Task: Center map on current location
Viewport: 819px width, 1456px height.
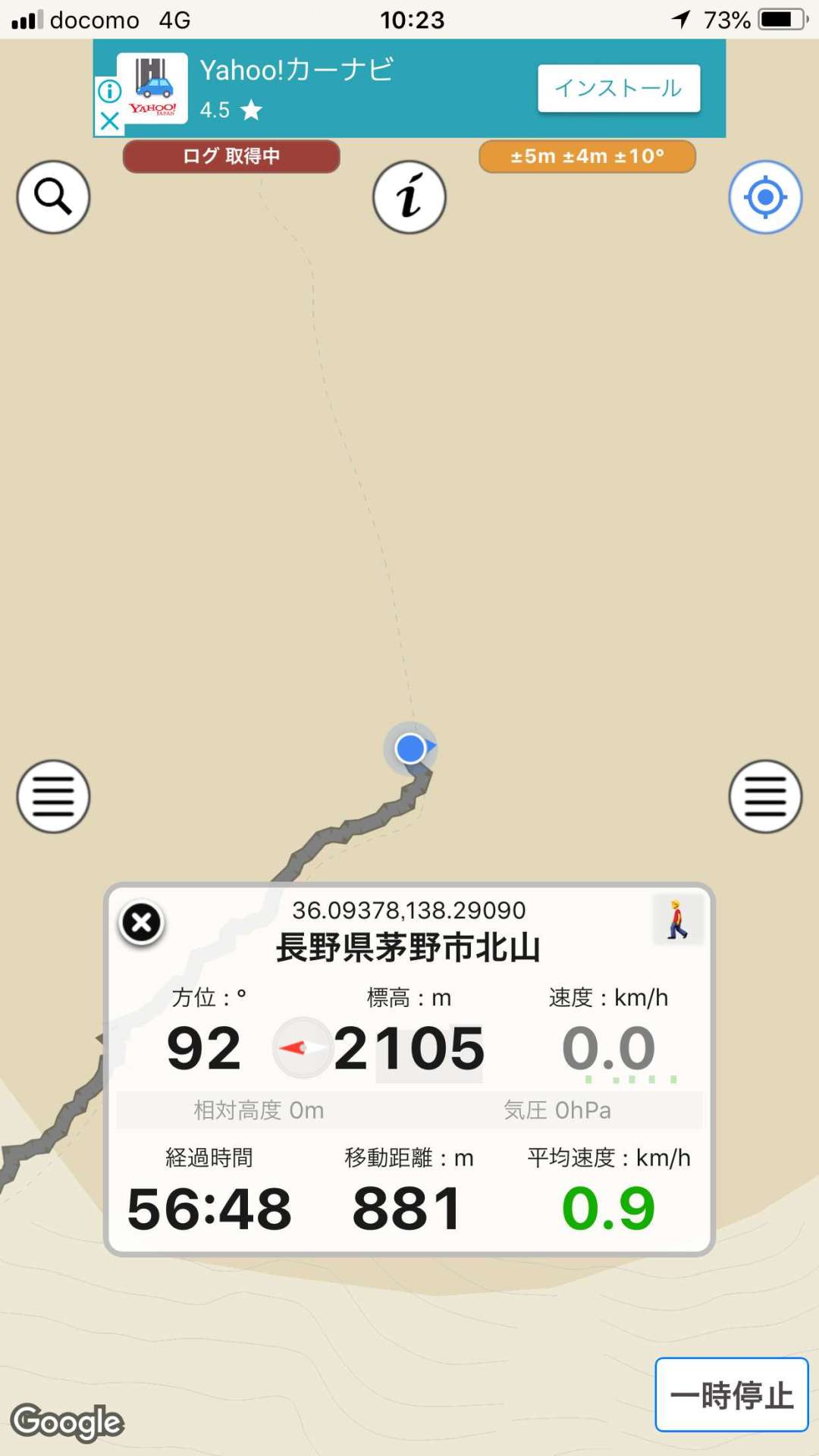Action: coord(765,197)
